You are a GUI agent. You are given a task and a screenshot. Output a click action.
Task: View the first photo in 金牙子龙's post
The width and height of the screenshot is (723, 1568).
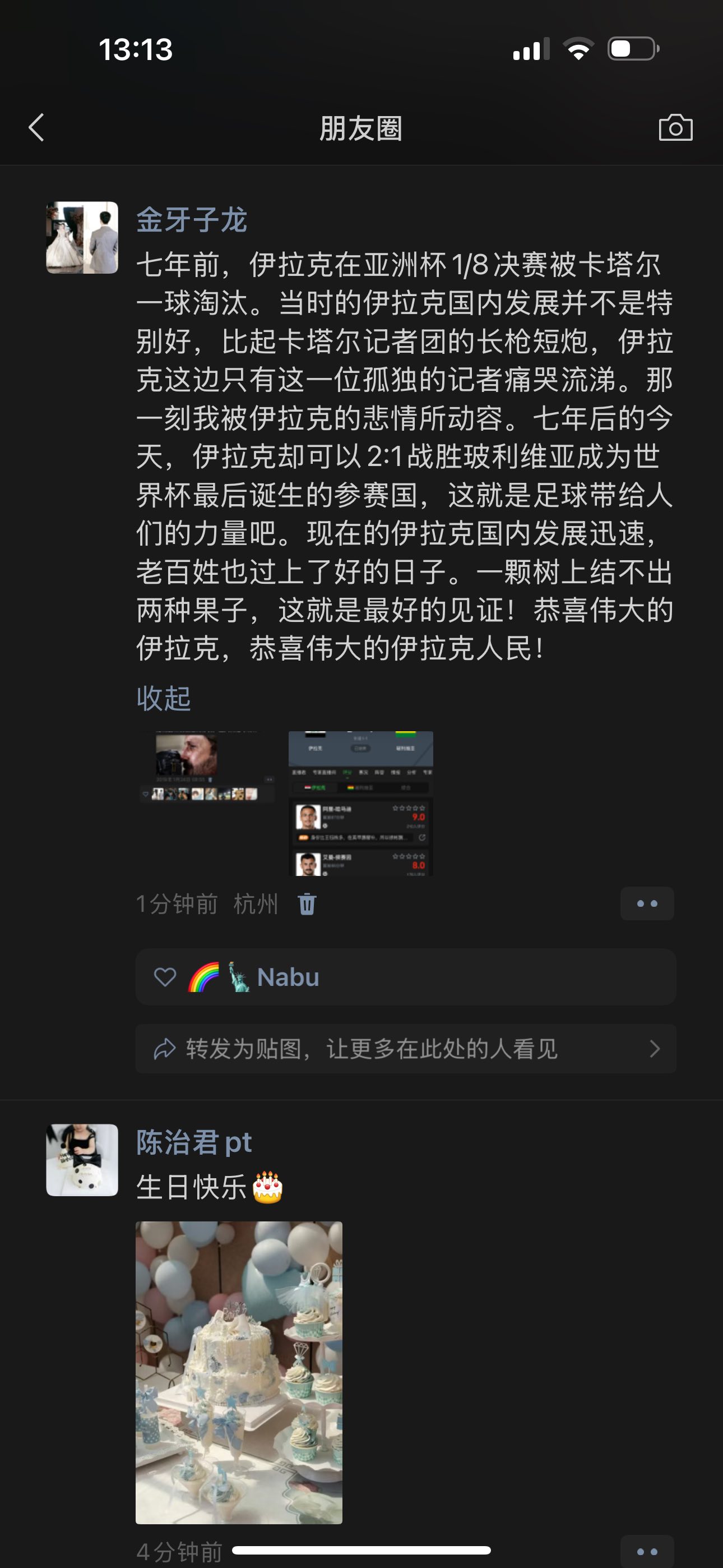[207, 768]
